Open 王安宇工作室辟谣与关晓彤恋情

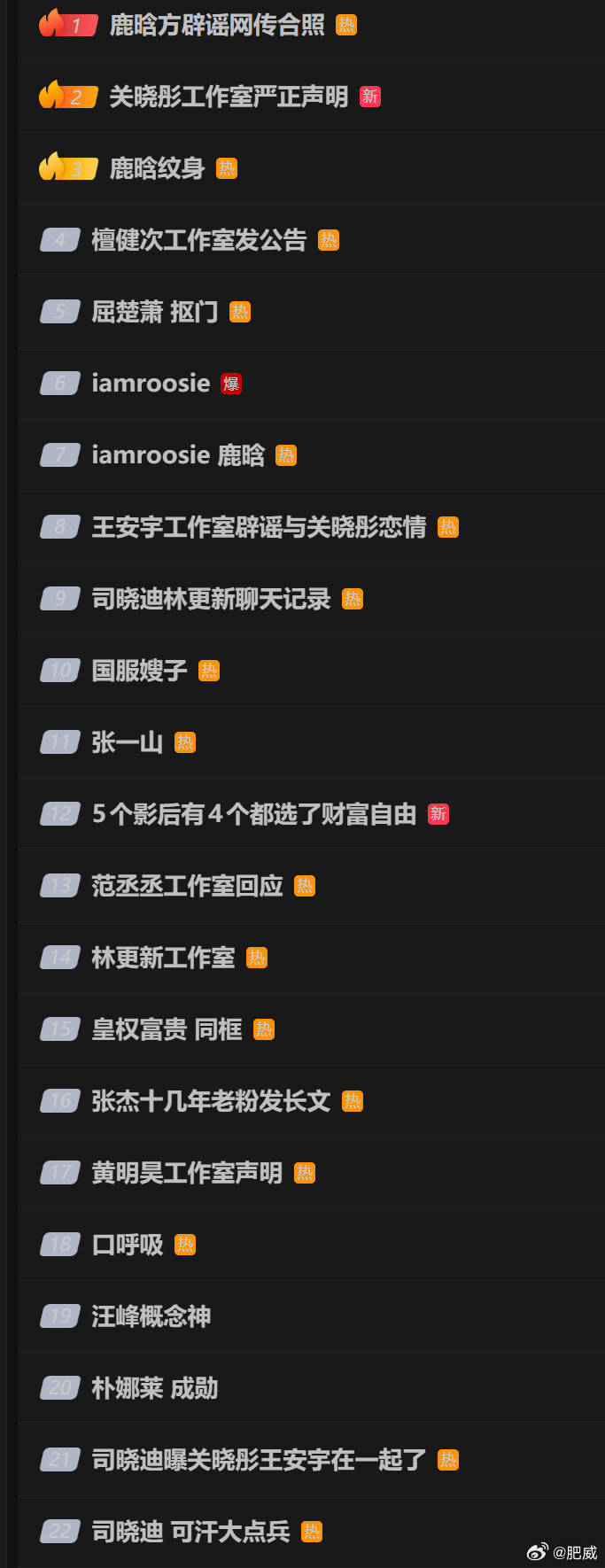click(259, 527)
